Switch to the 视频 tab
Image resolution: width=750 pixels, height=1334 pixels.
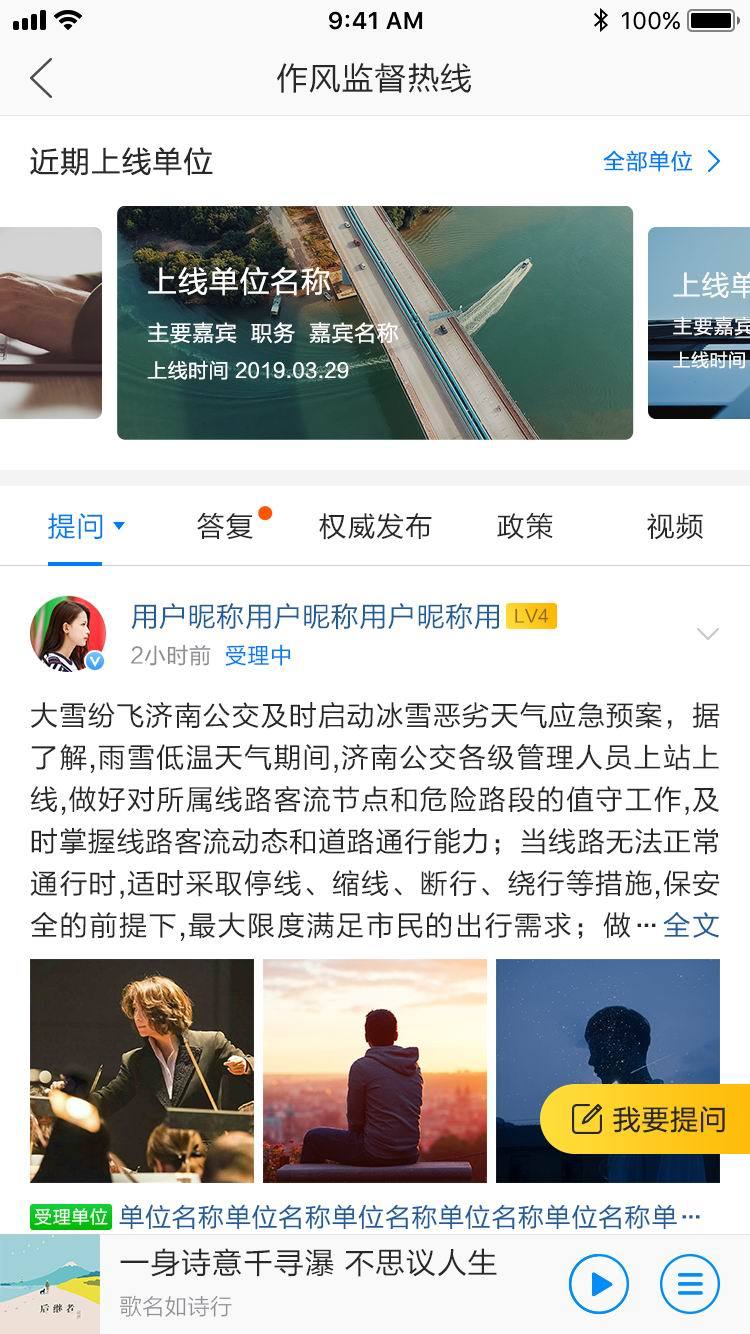tap(675, 526)
